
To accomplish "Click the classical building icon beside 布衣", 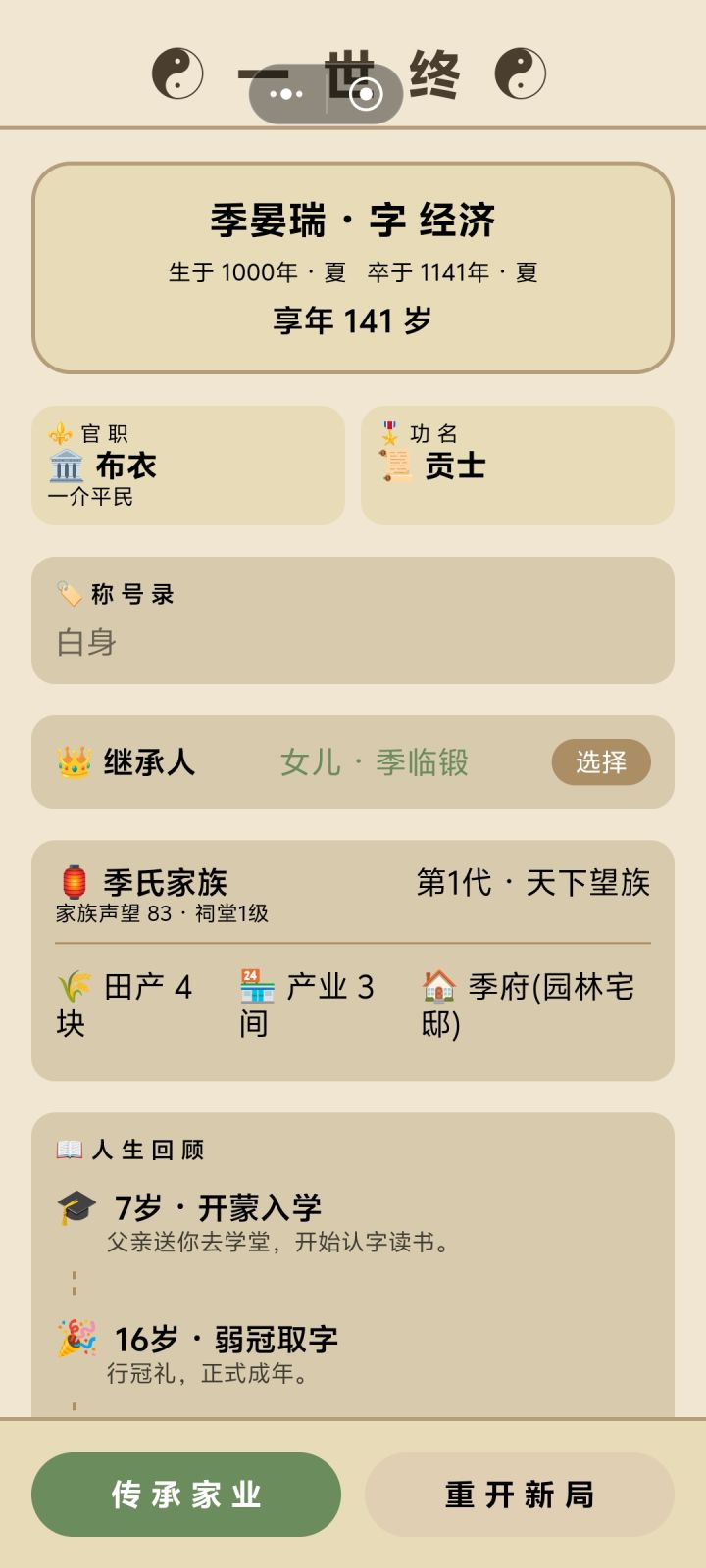I will pyautogui.click(x=66, y=468).
